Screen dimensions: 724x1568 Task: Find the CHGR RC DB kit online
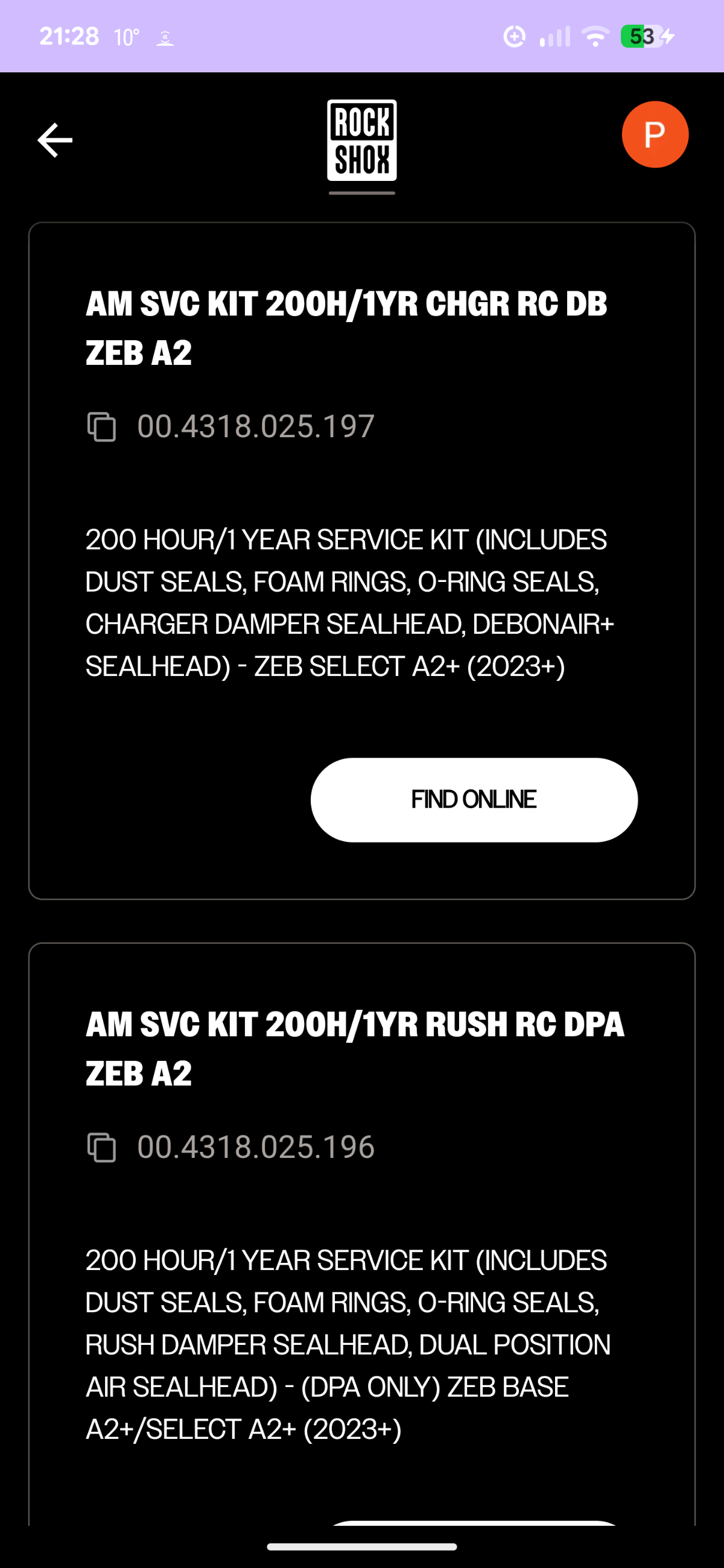coord(474,800)
